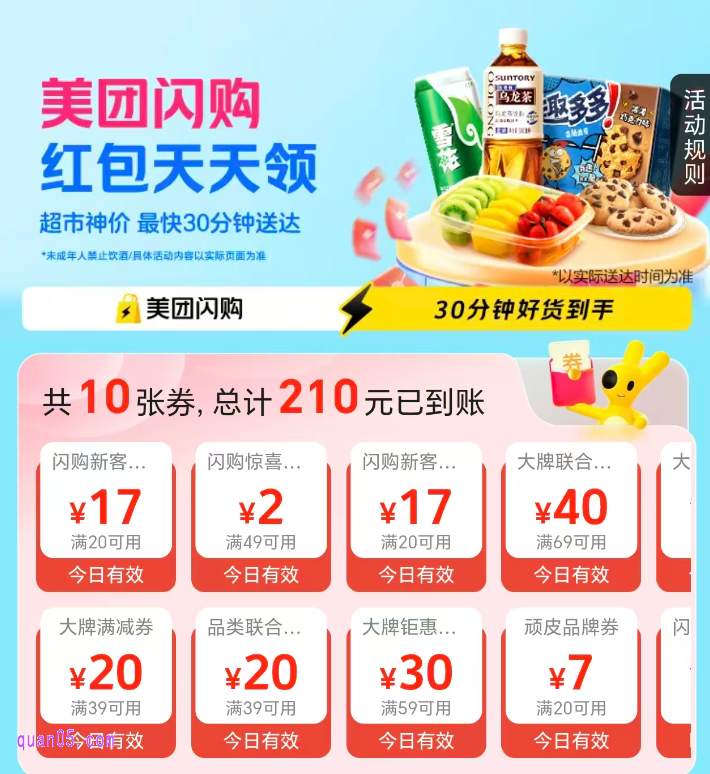Select the 闪购惊喜 ¥2 coupon
The image size is (710, 774).
point(260,515)
